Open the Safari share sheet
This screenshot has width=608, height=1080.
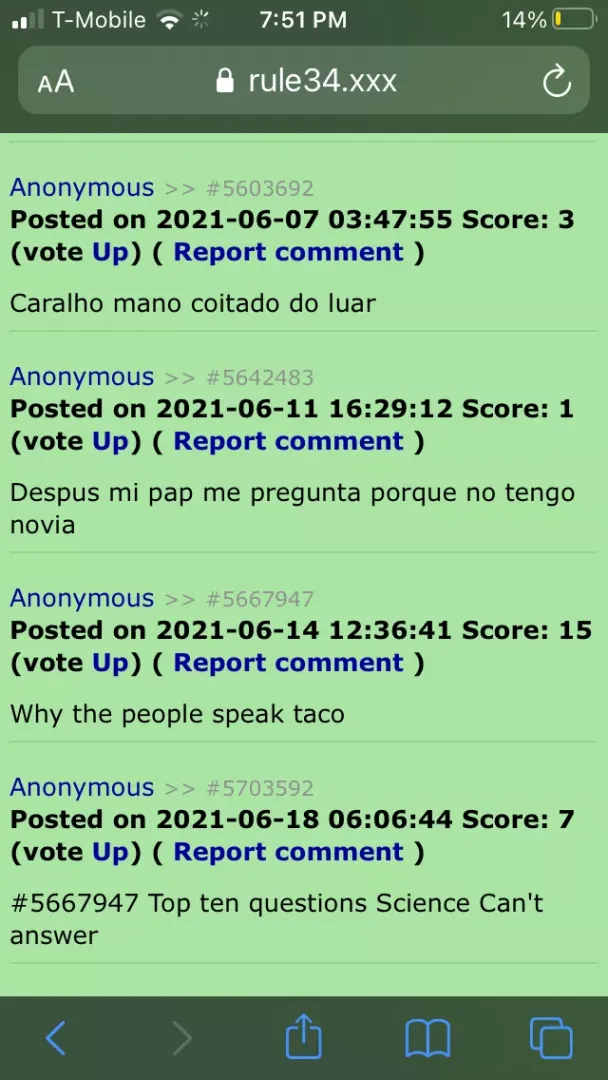click(x=304, y=1038)
